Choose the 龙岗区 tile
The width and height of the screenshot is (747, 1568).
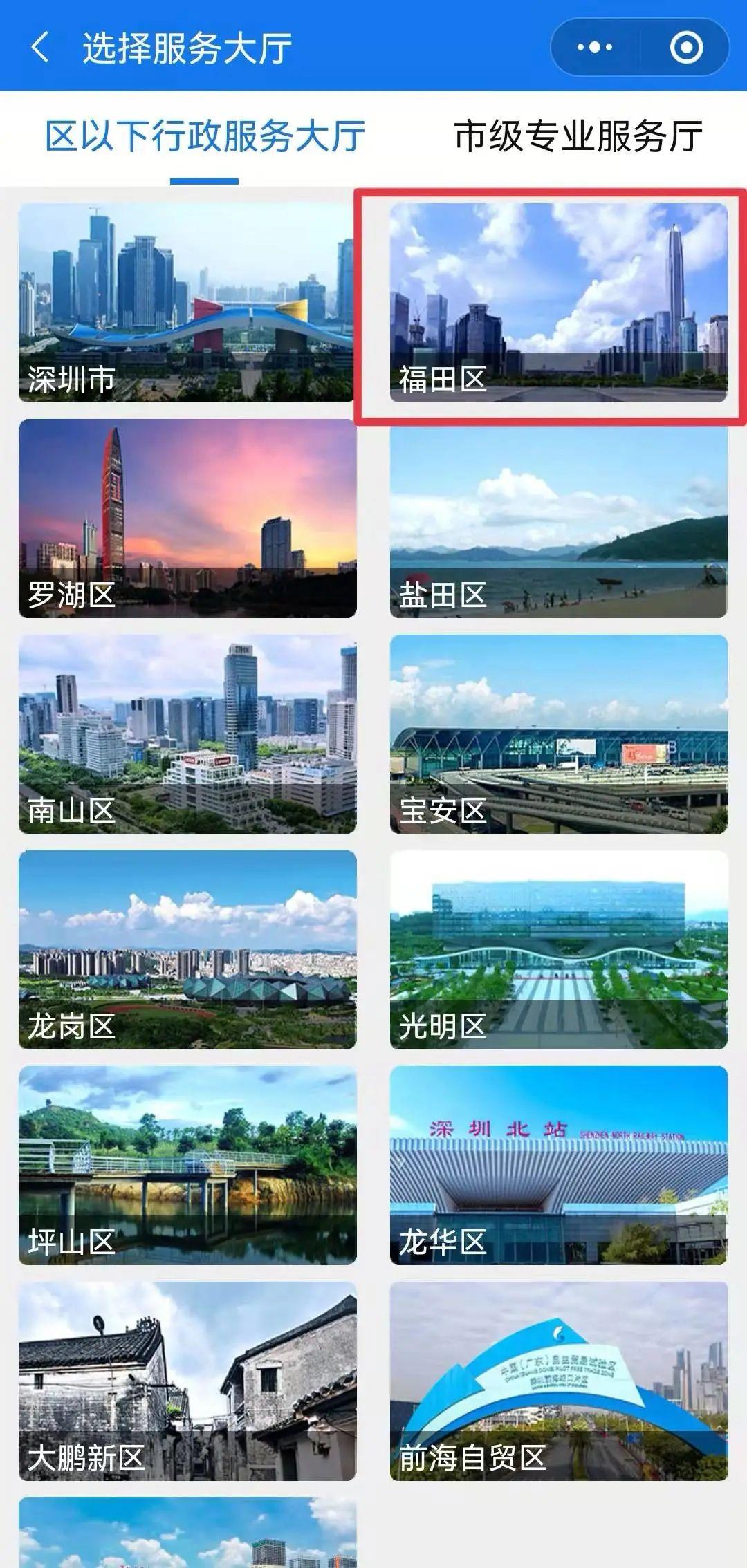[x=187, y=949]
